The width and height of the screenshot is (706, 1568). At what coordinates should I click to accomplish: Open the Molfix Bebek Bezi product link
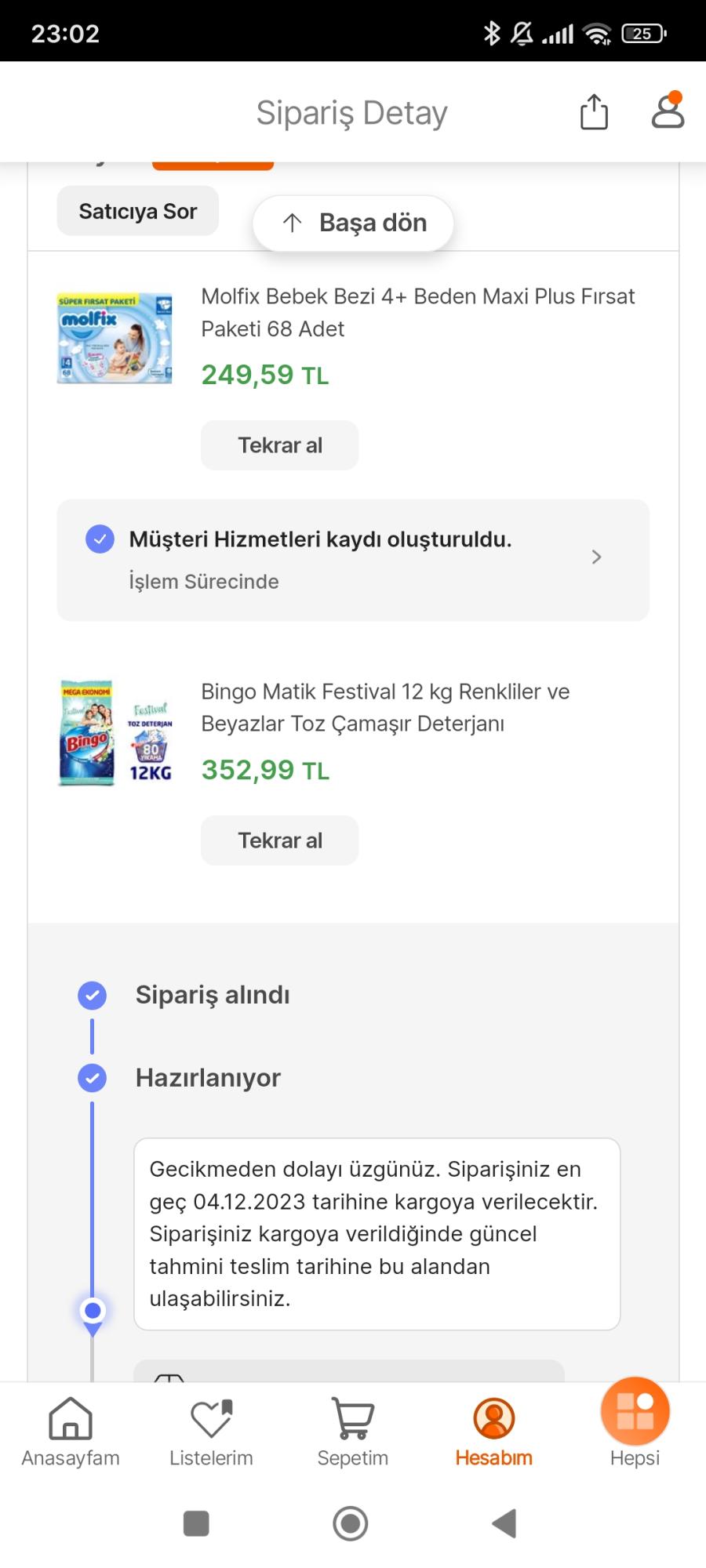tap(418, 312)
